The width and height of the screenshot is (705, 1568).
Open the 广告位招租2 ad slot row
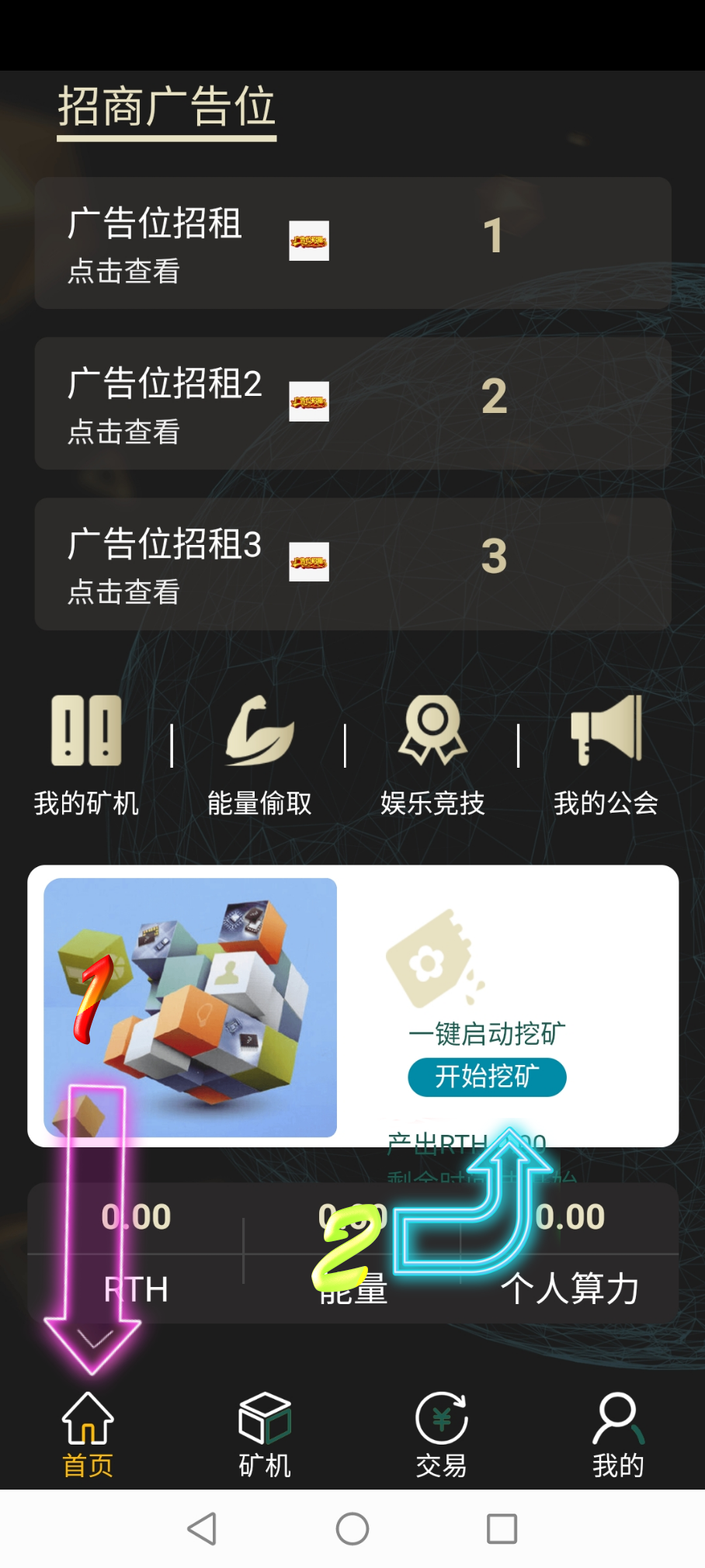click(352, 404)
